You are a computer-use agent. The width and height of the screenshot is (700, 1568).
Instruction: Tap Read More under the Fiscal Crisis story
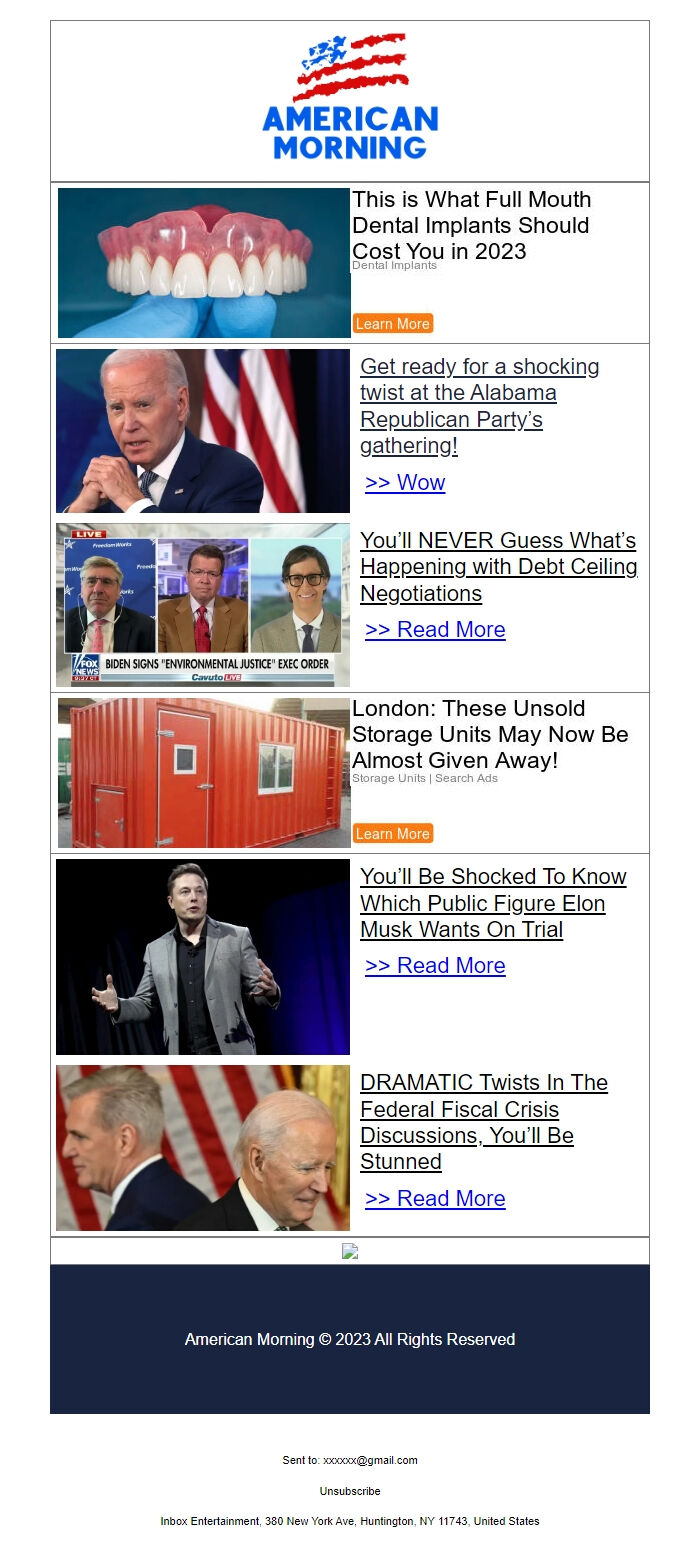point(435,1199)
